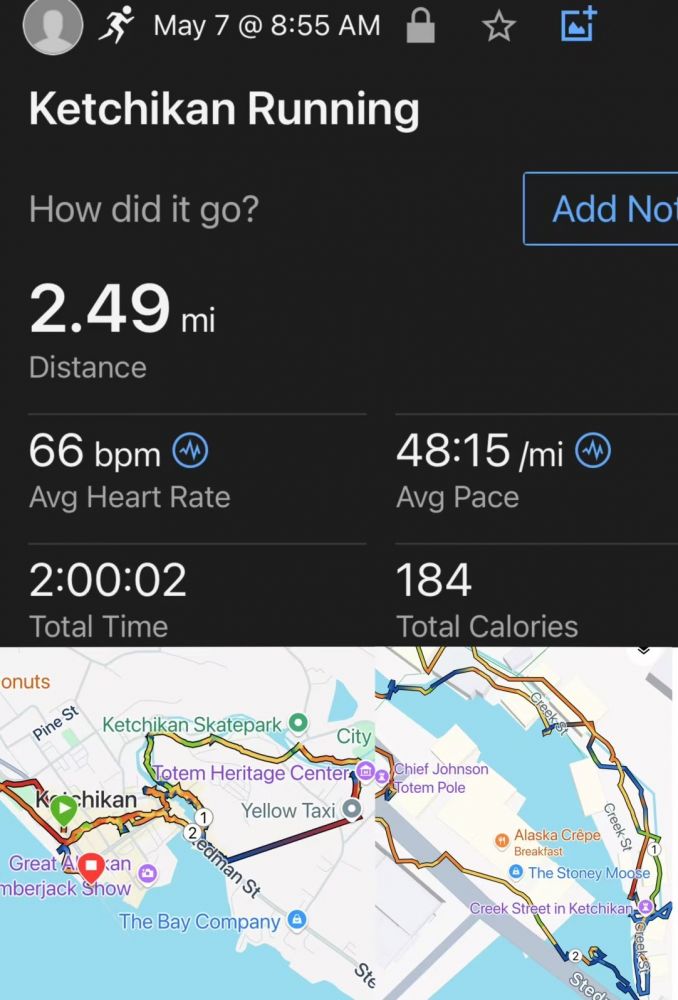This screenshot has height=1000, width=678.
Task: Change activity privacy via lock icon
Action: tap(421, 26)
